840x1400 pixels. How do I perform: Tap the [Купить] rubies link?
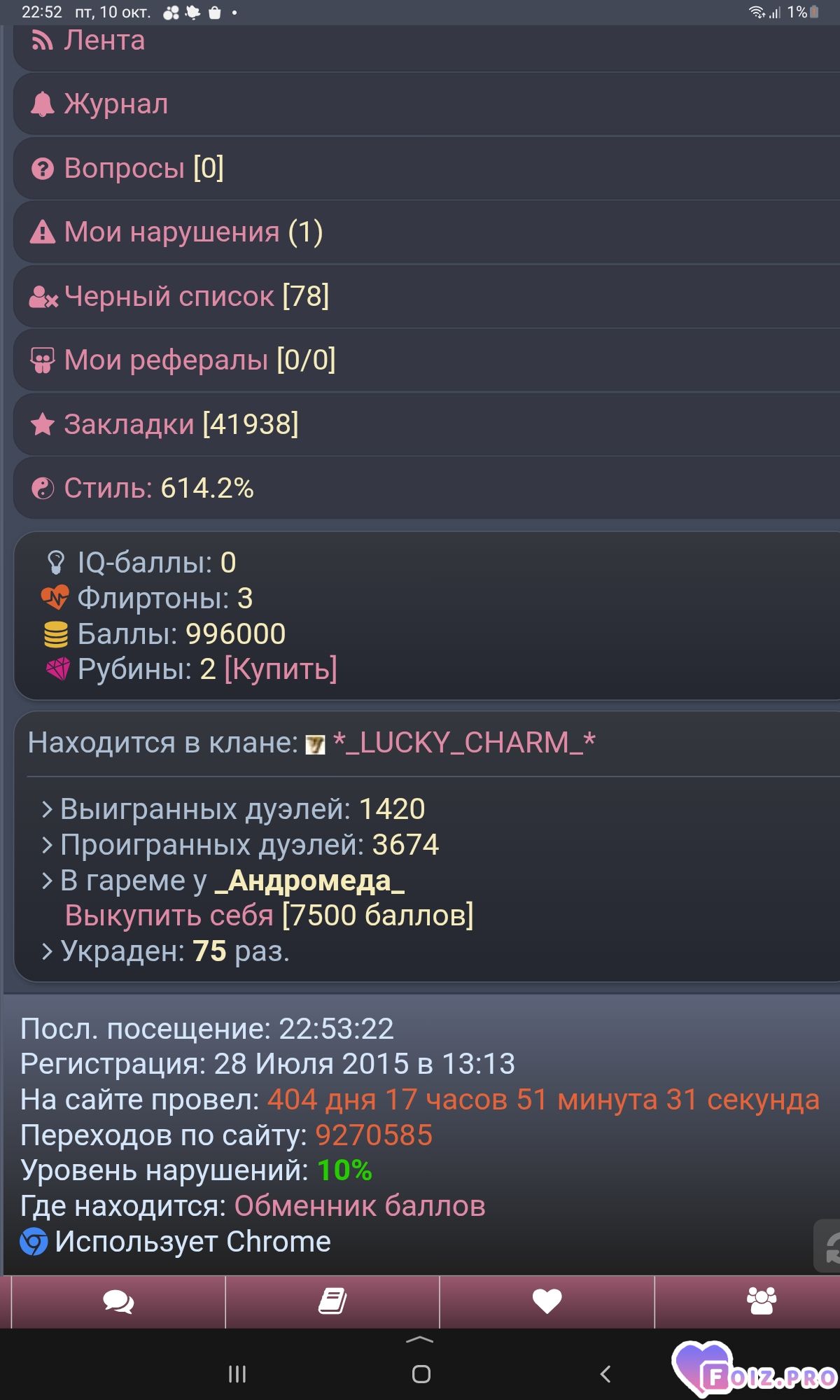(281, 669)
